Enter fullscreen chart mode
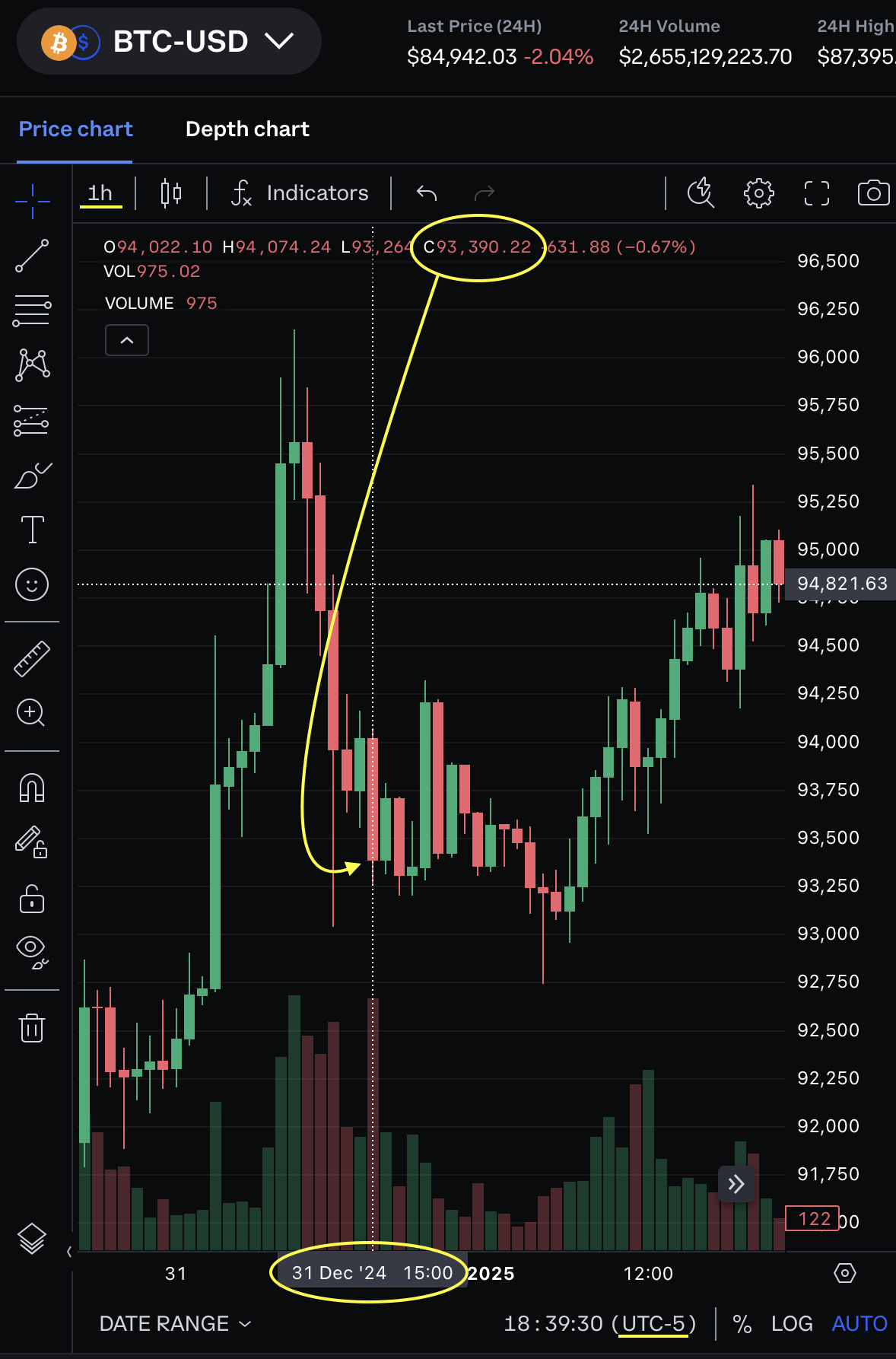Viewport: 896px width, 1359px height. (816, 193)
